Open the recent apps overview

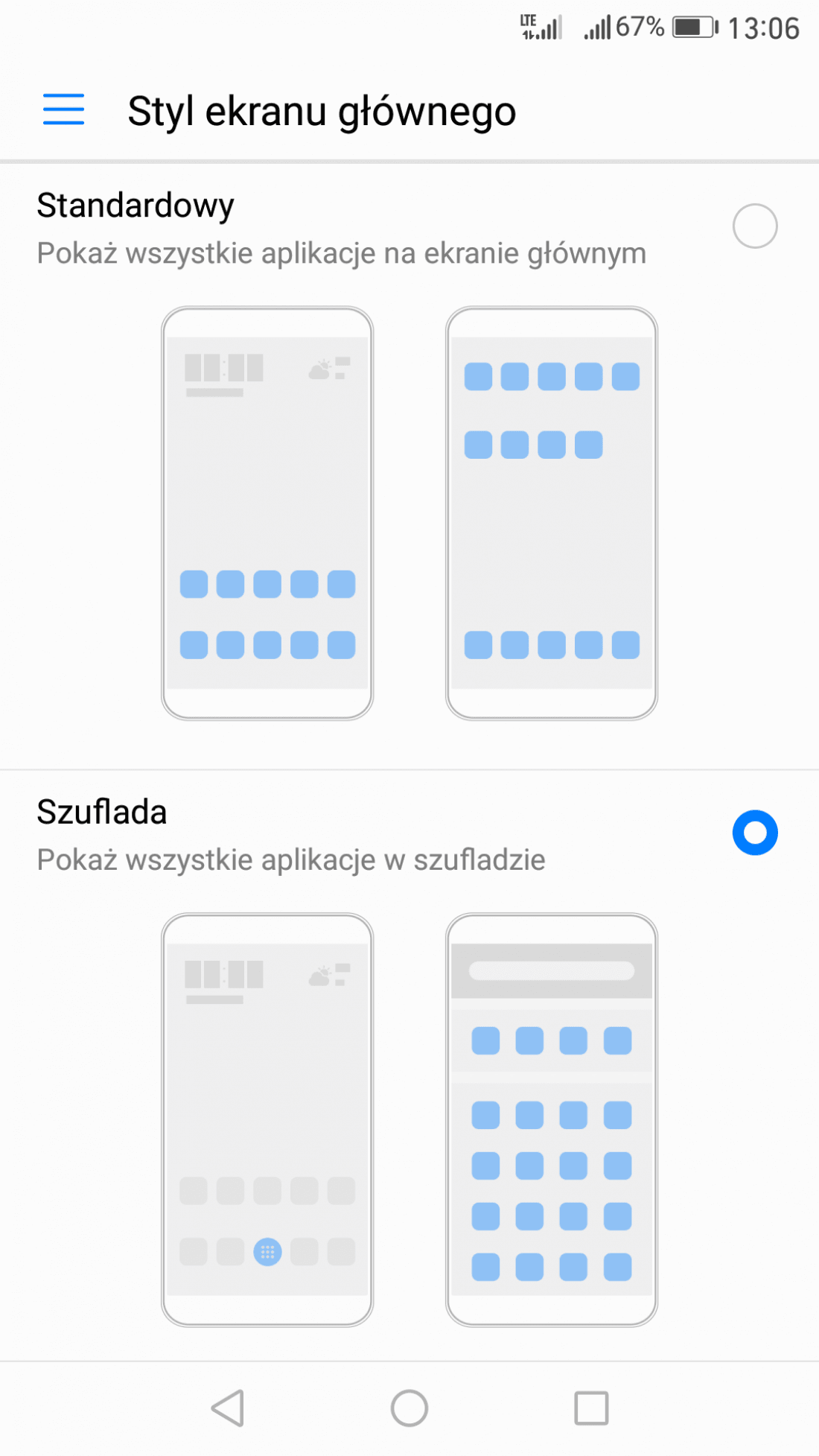[x=591, y=1408]
